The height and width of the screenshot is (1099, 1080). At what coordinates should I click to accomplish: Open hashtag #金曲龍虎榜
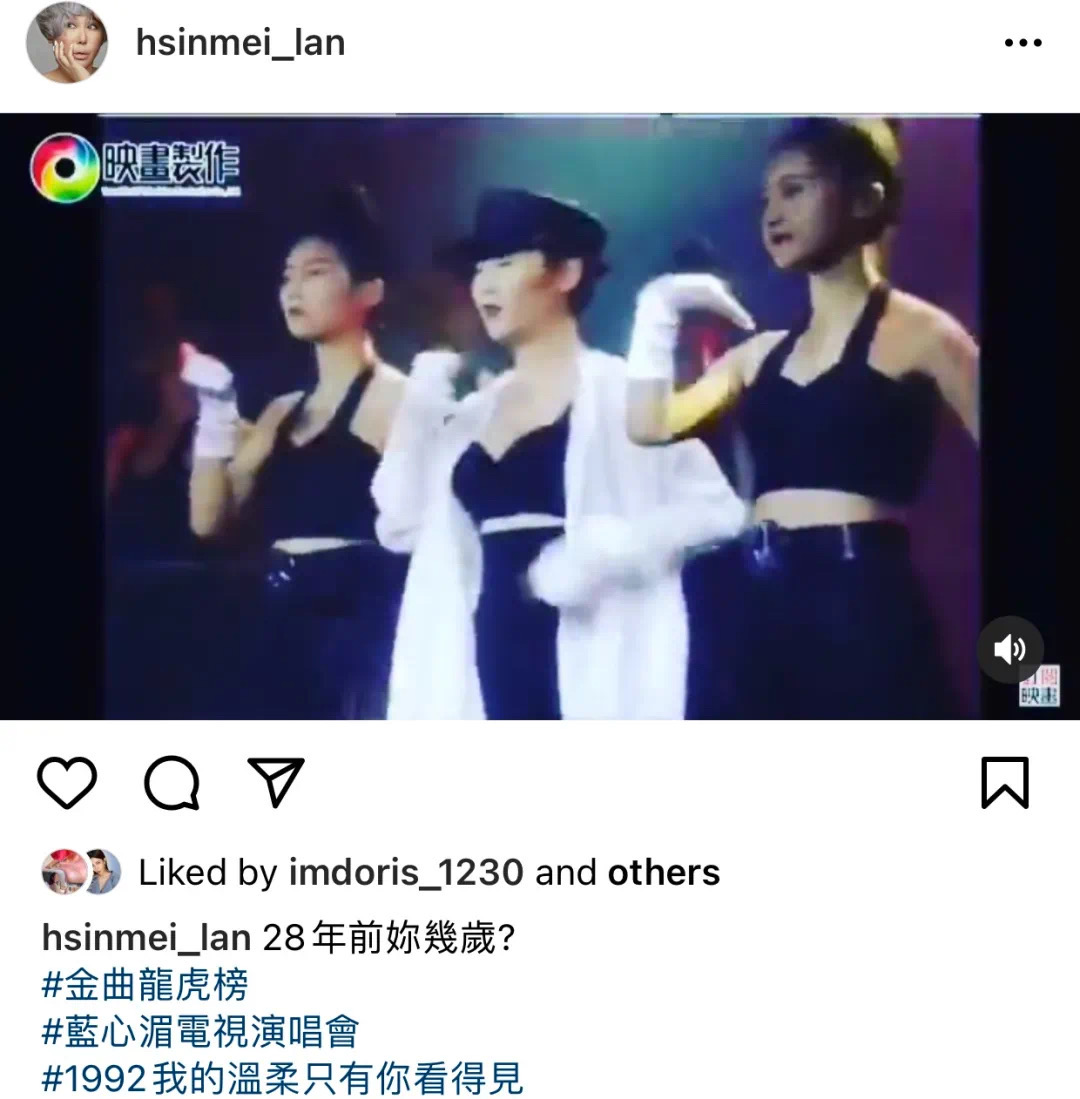coord(145,986)
